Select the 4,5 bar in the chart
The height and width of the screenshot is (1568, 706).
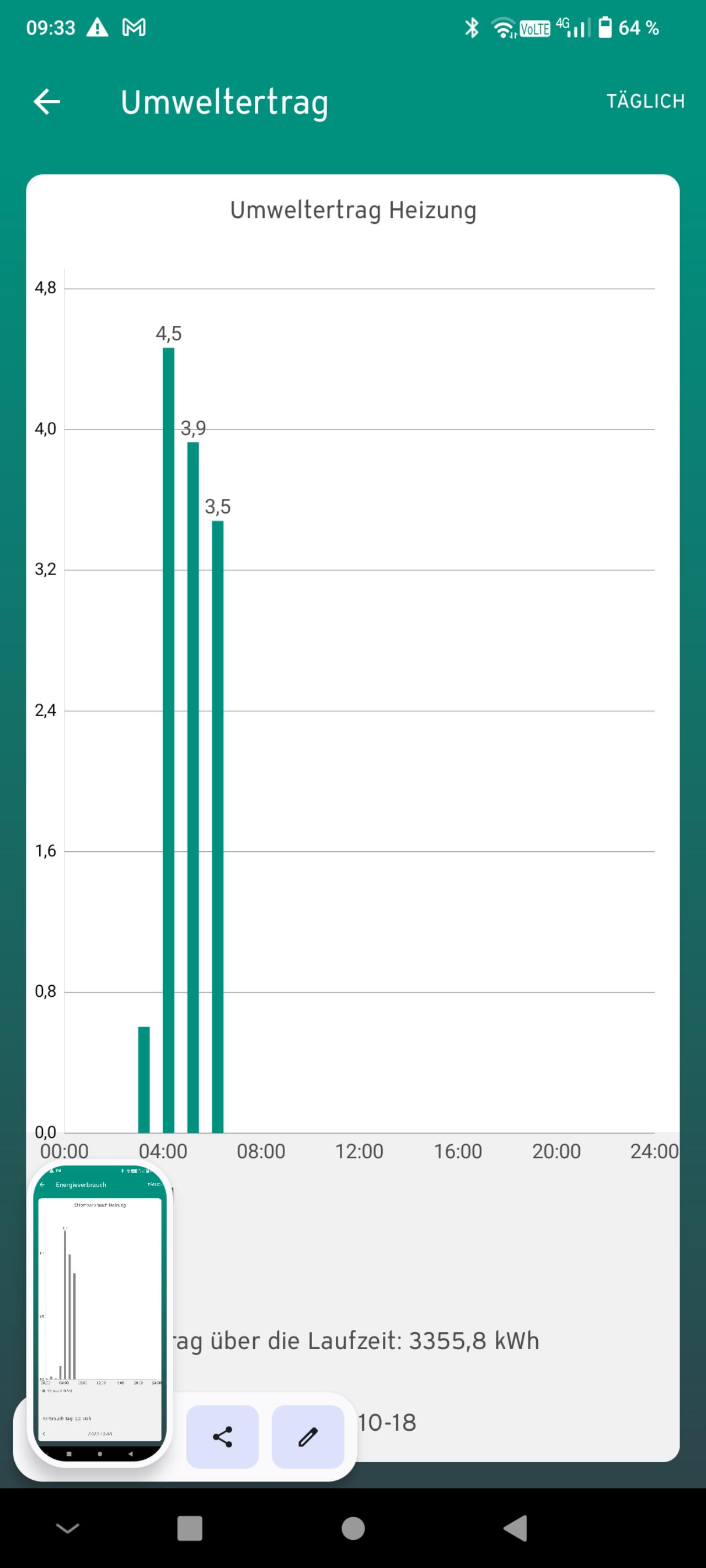coord(169,740)
